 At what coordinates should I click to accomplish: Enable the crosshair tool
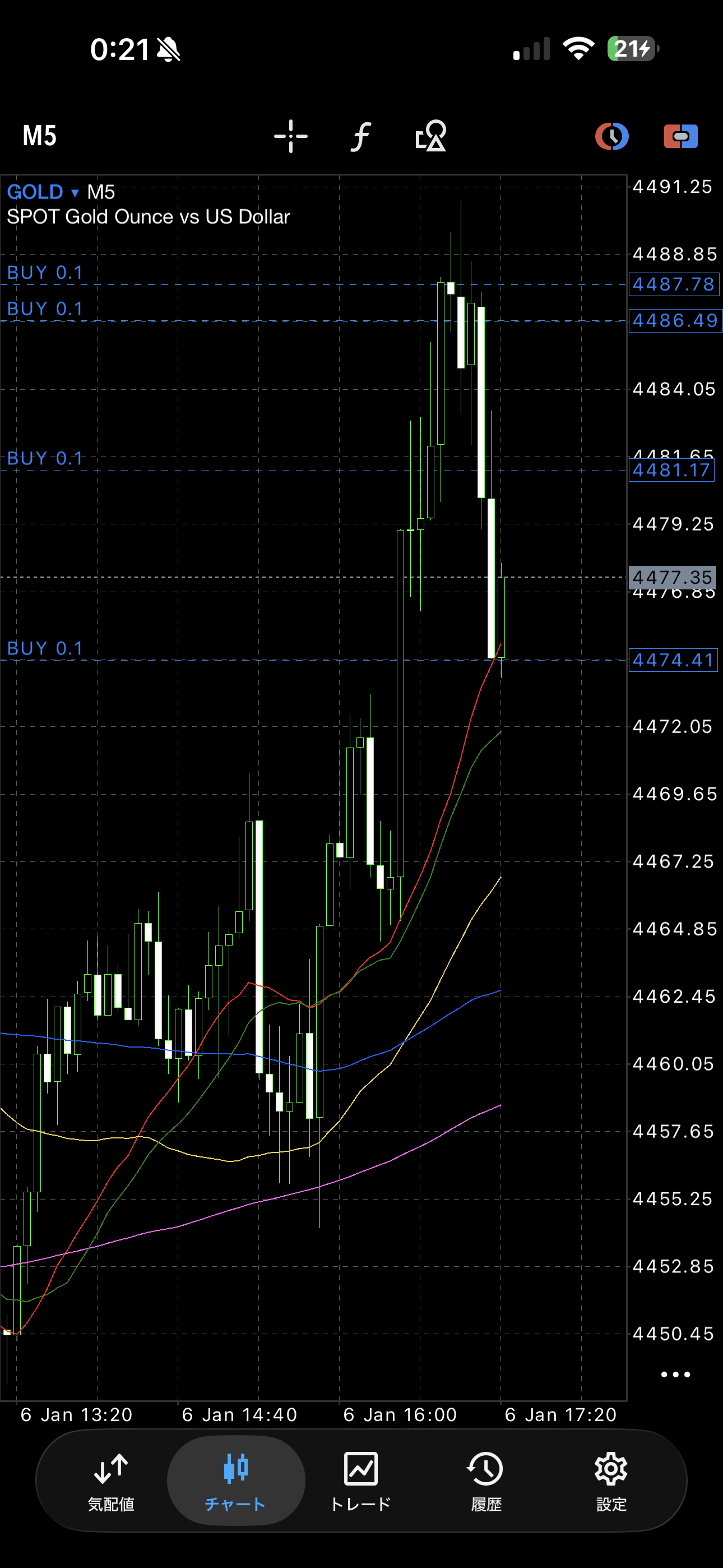pos(291,136)
